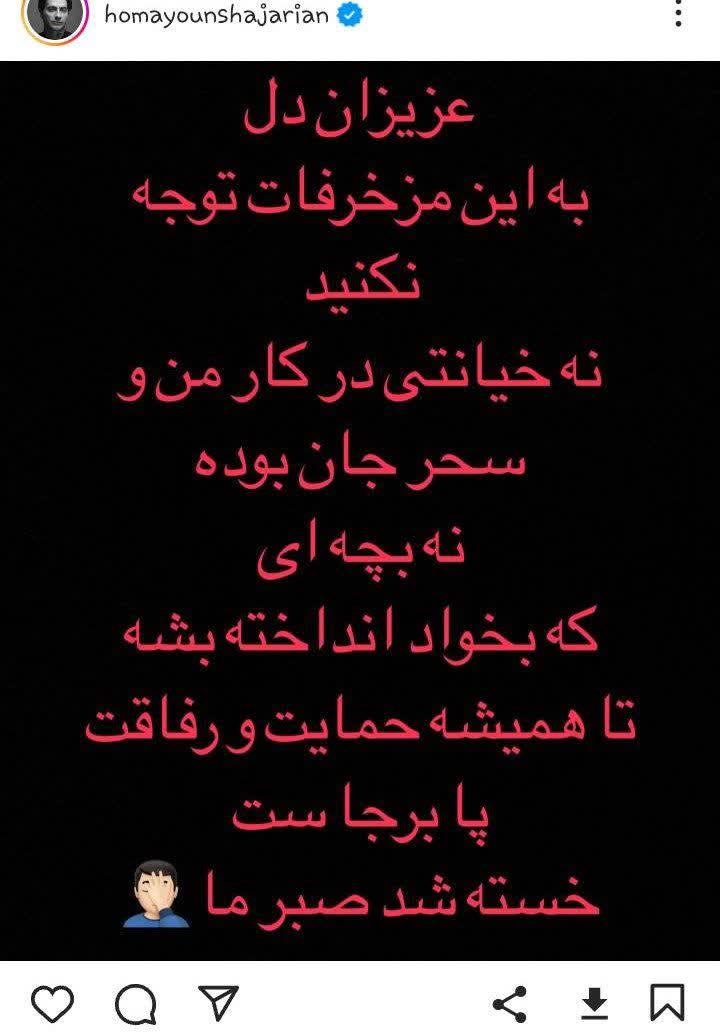Image resolution: width=720 pixels, height=1034 pixels.
Task: Share this post externally
Action: tap(511, 1002)
